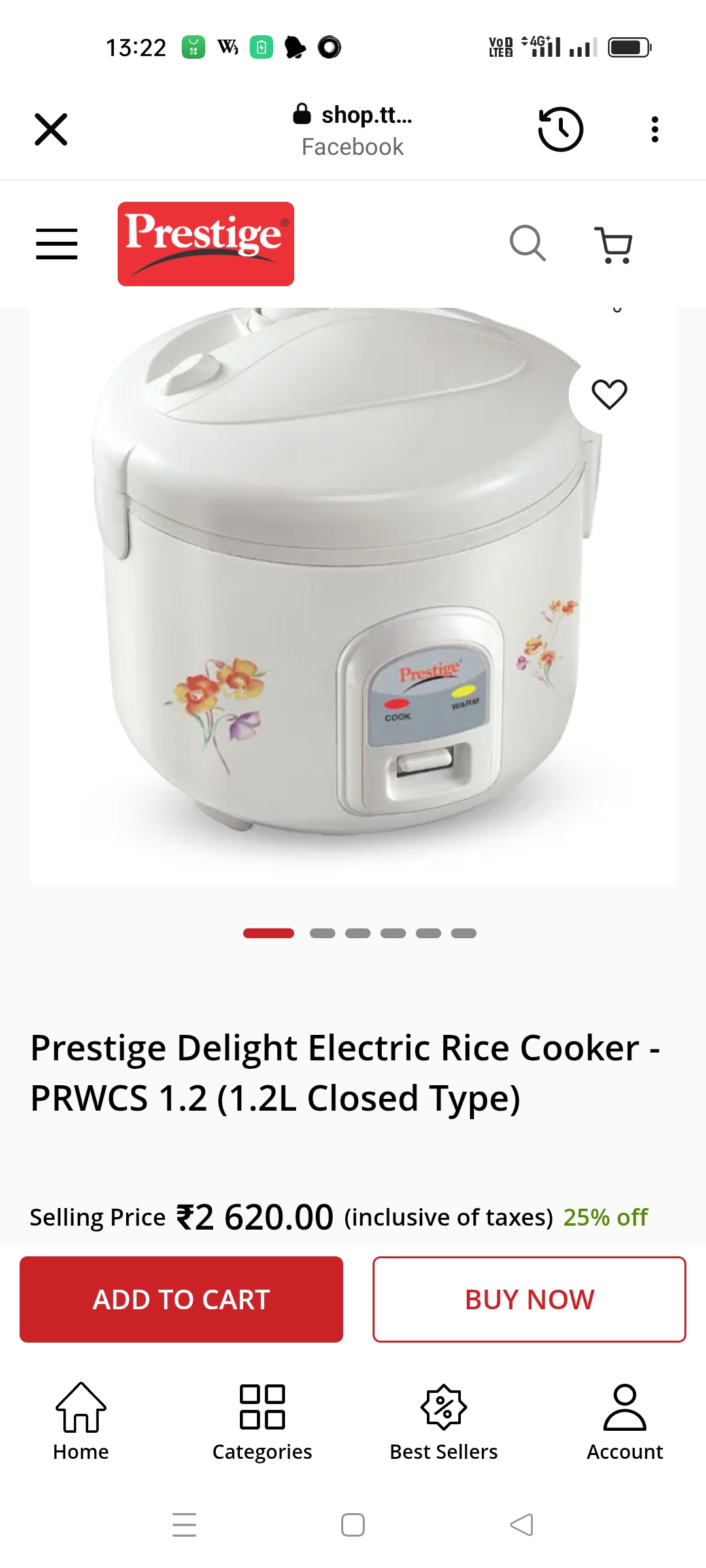Screen dimensions: 706x1568
Task: Tap BUY NOW button
Action: tap(529, 1299)
